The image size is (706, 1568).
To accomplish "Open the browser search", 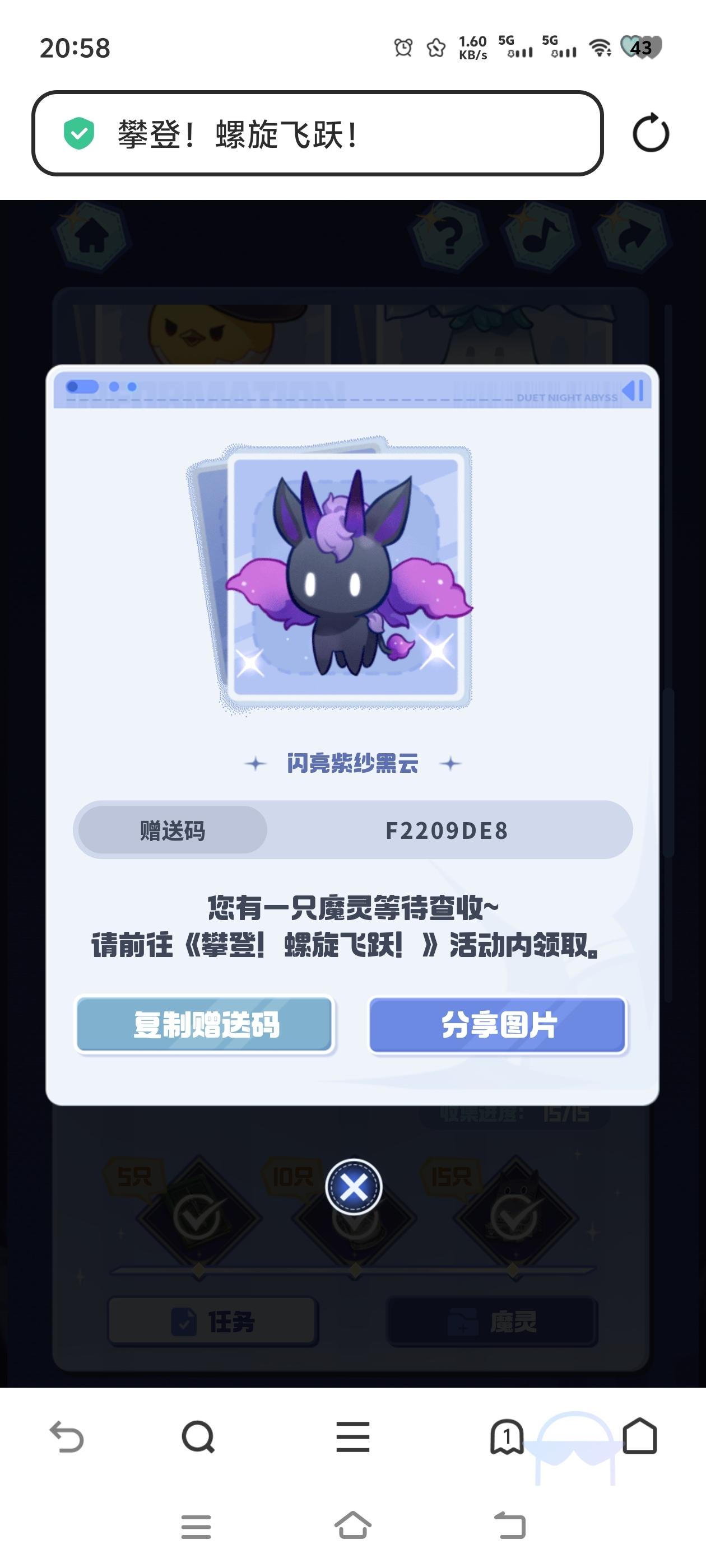I will [198, 1437].
